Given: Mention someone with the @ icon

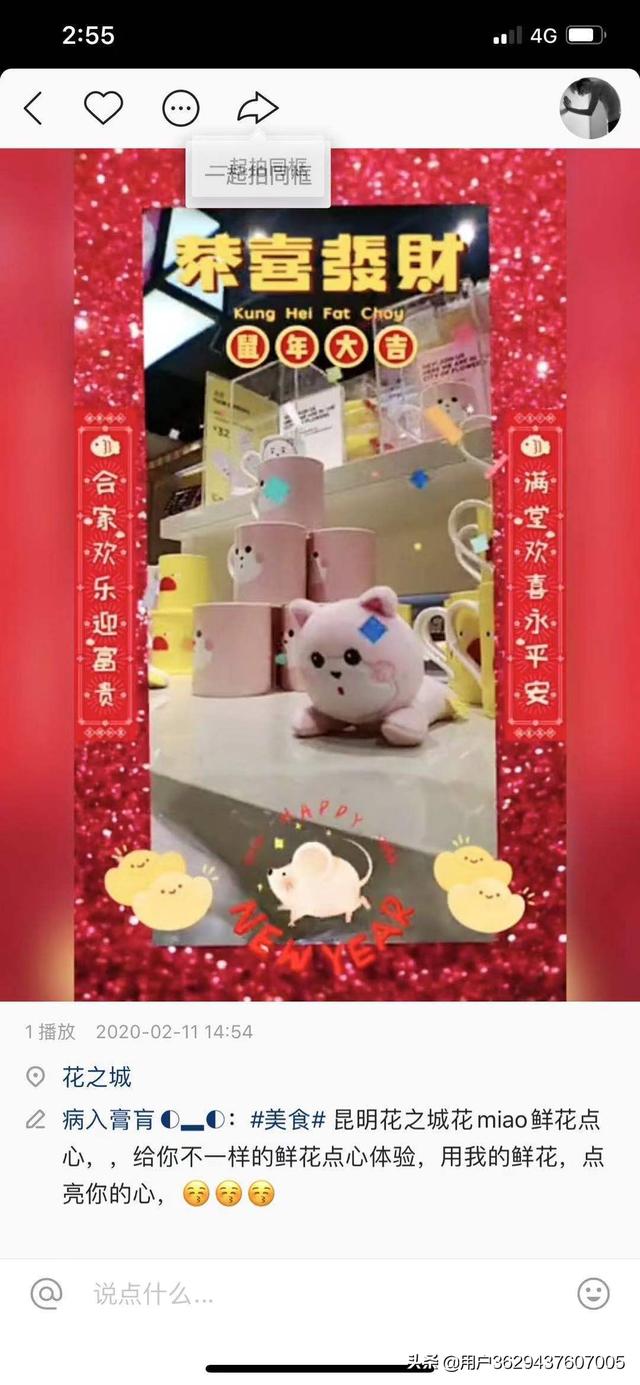Looking at the screenshot, I should (x=46, y=1294).
